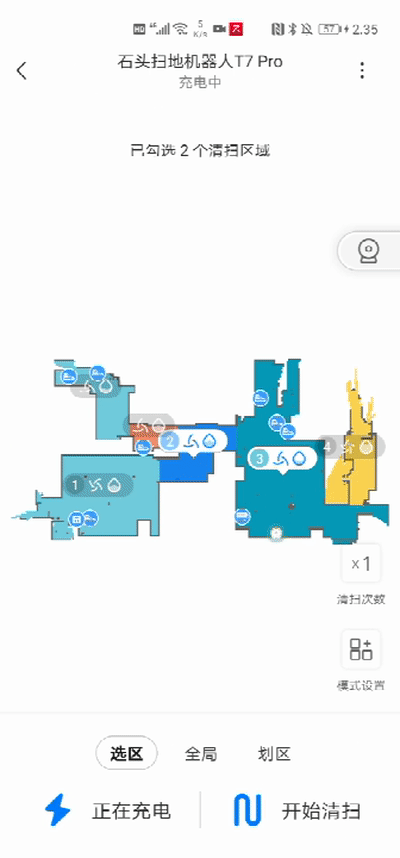The height and width of the screenshot is (858, 400).
Task: Deselect room 2 on the map
Action: [193, 442]
